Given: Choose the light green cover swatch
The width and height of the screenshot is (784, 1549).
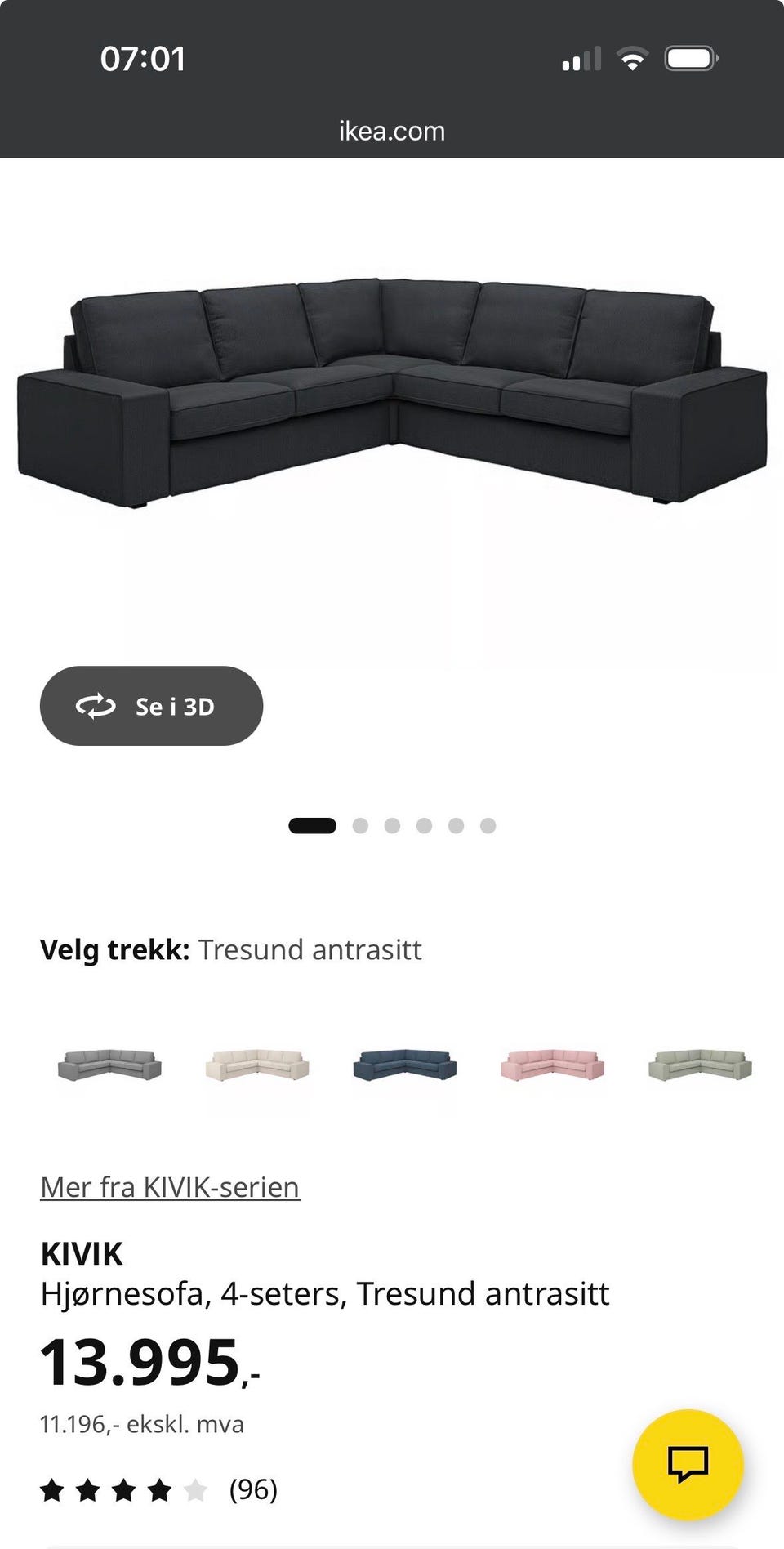Looking at the screenshot, I should click(x=700, y=1065).
